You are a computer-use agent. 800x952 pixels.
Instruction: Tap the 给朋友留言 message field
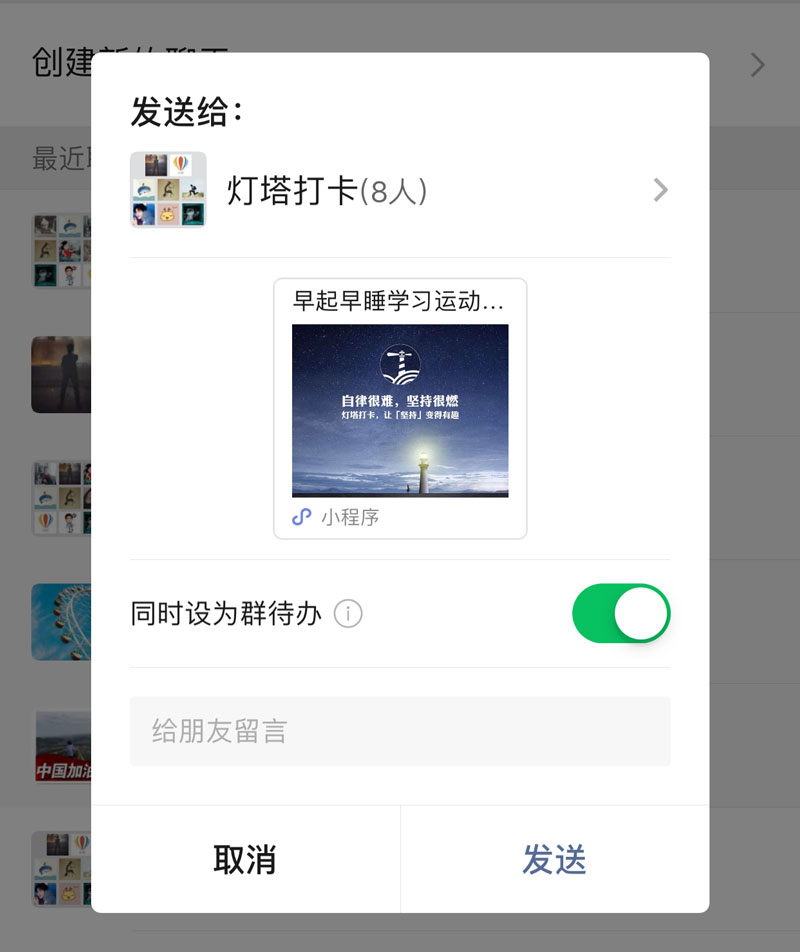click(400, 731)
